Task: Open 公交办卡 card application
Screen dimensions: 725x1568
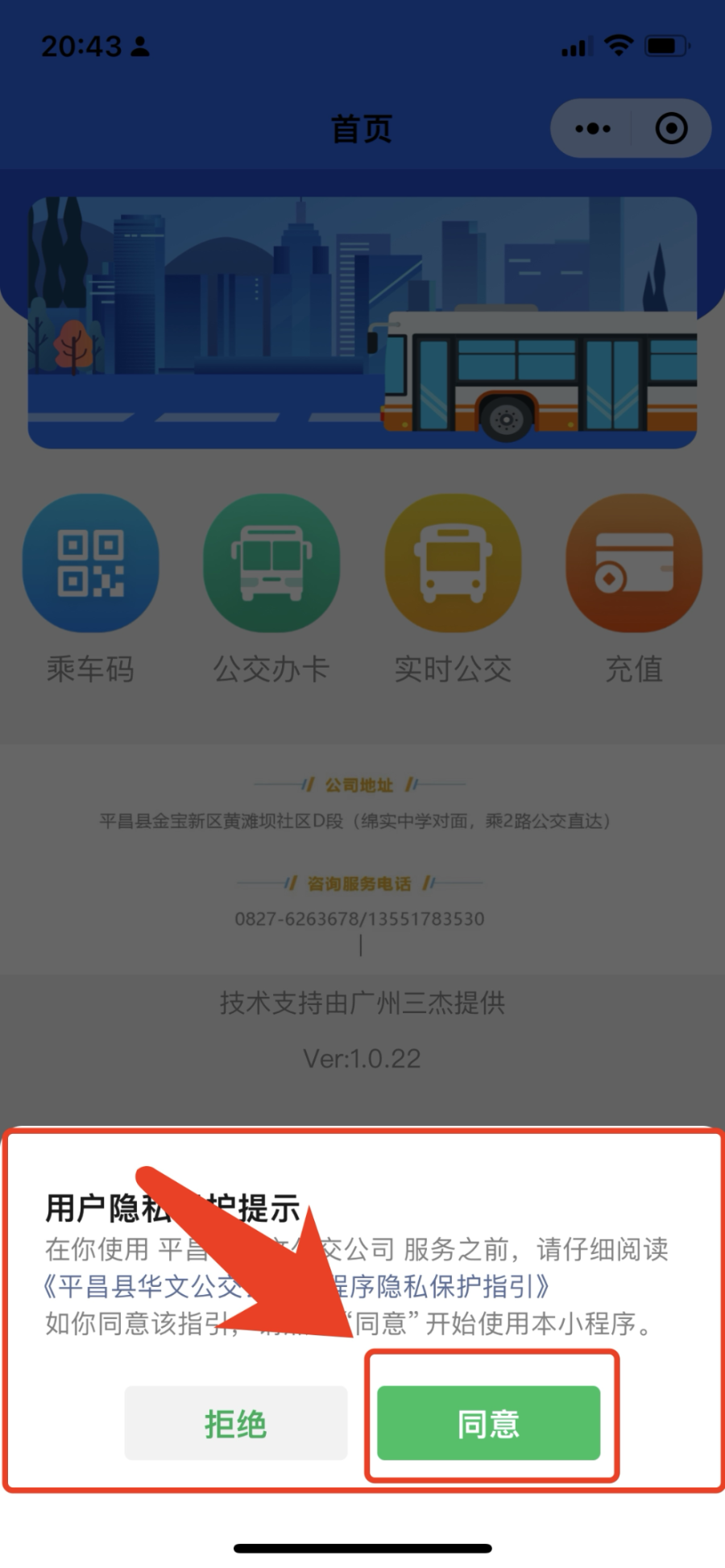Action: 271,564
